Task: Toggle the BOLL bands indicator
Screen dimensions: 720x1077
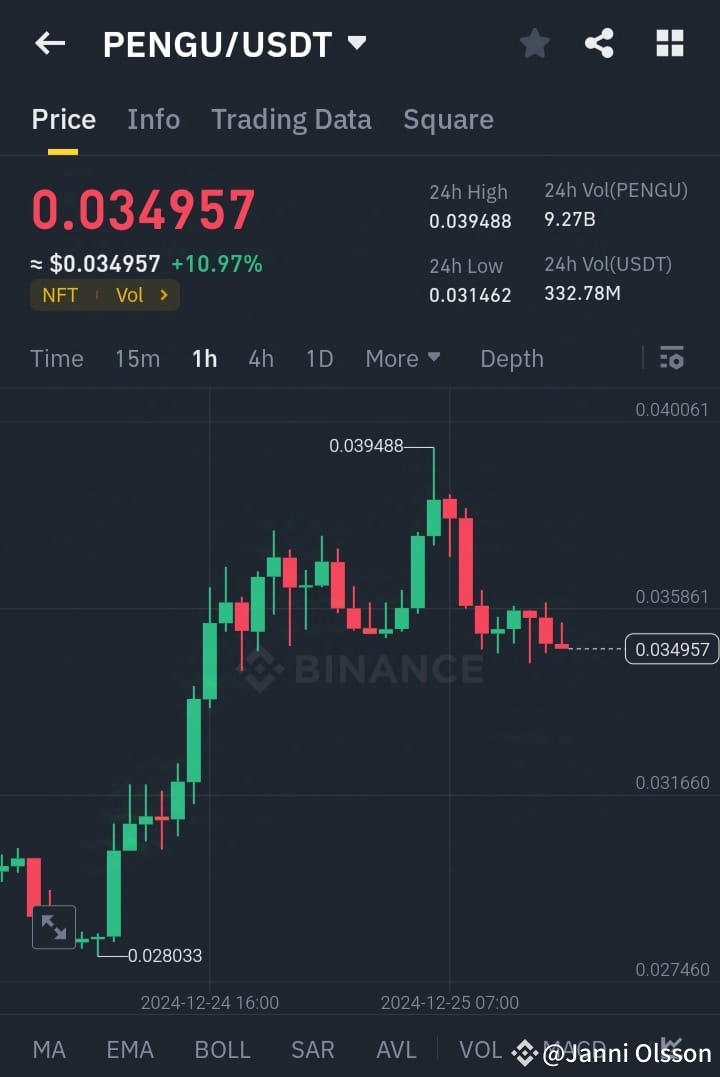Action: (222, 1049)
